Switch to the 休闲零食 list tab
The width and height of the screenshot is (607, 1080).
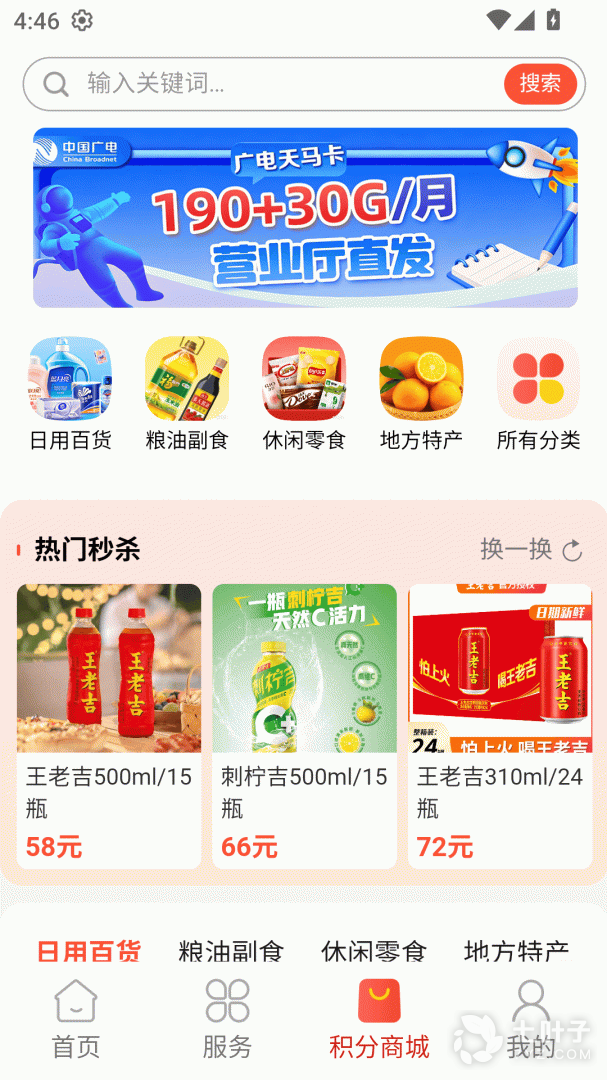point(373,951)
